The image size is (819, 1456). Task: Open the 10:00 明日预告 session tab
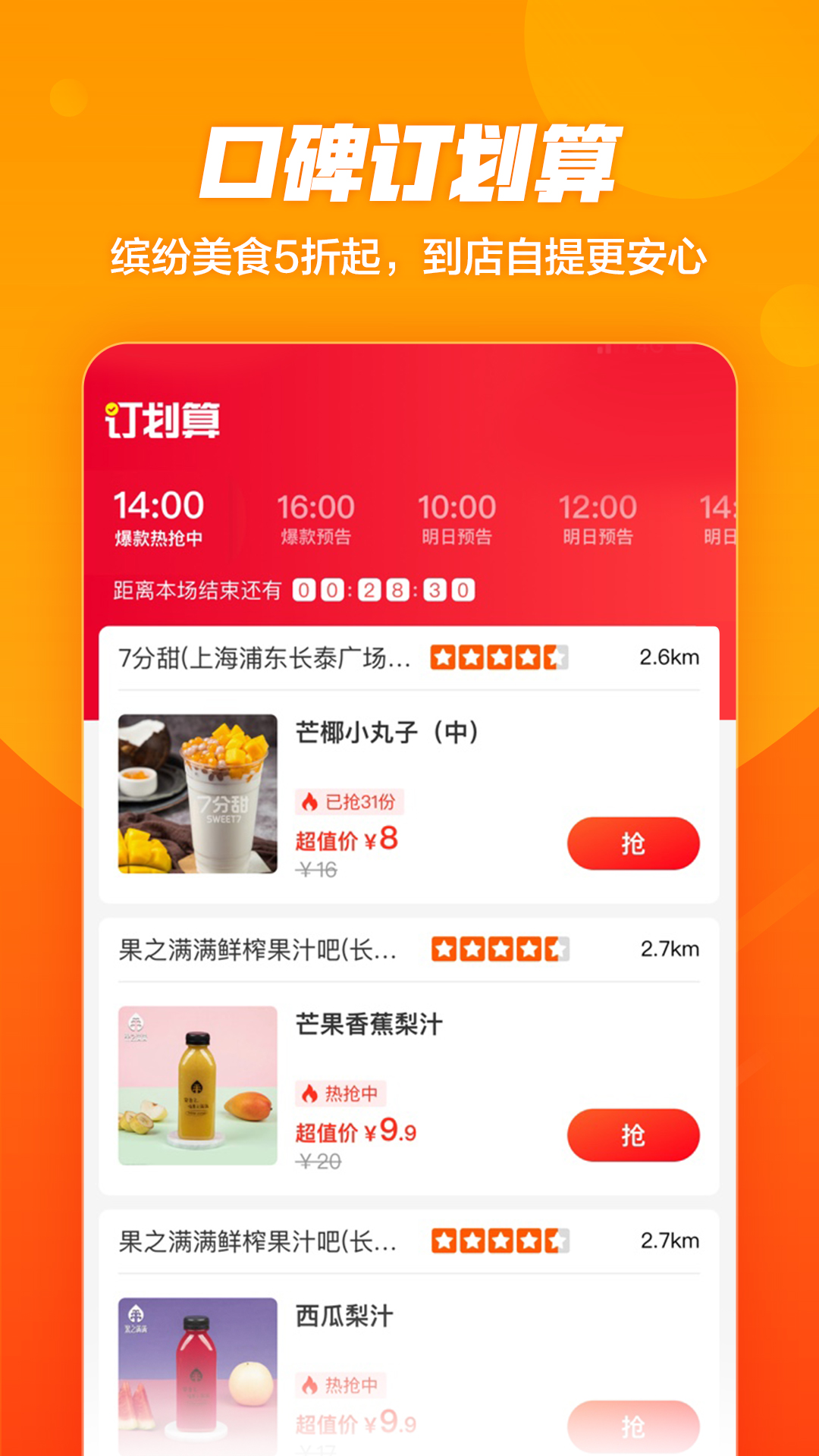tap(456, 516)
